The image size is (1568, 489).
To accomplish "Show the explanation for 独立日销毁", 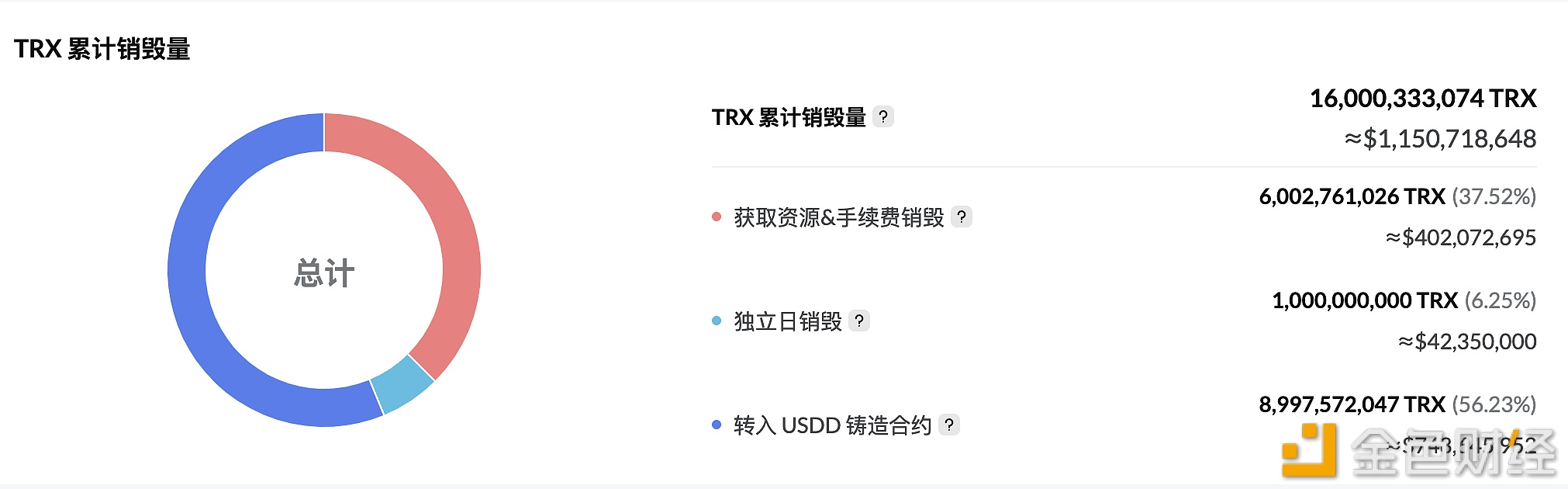I will pos(858,321).
